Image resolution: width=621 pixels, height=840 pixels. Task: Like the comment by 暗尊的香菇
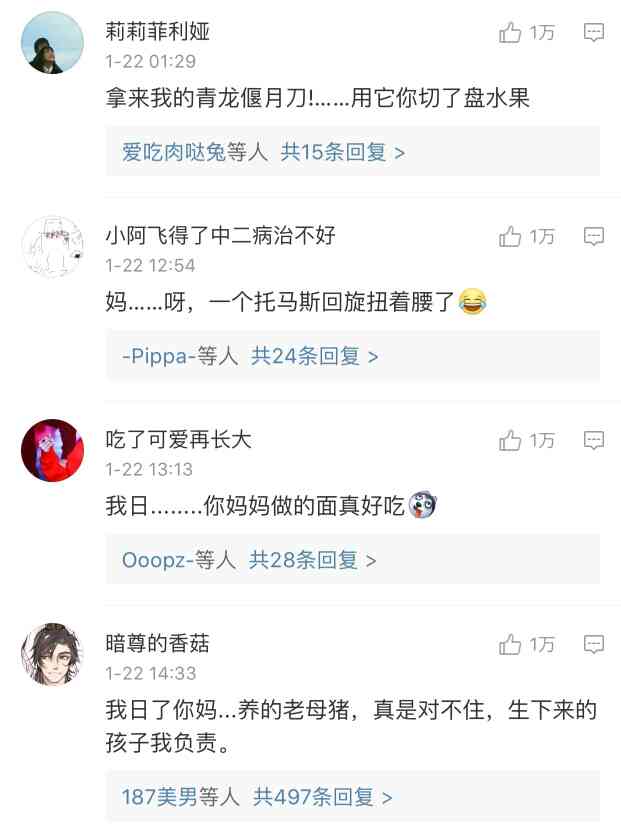pyautogui.click(x=511, y=644)
